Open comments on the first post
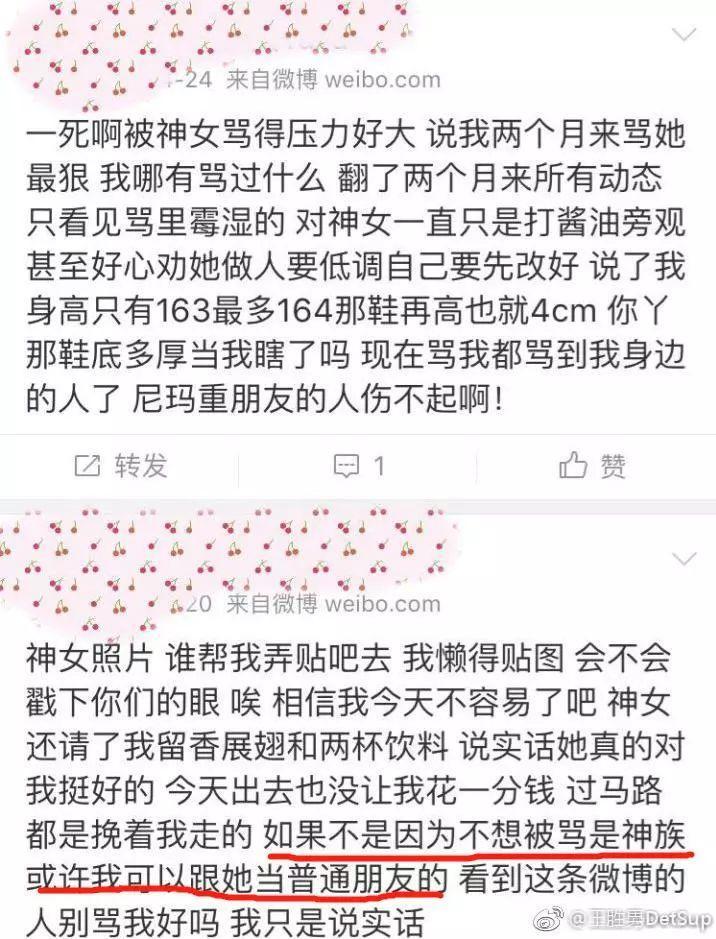Viewport: 716px width, 939px height. tap(359, 465)
